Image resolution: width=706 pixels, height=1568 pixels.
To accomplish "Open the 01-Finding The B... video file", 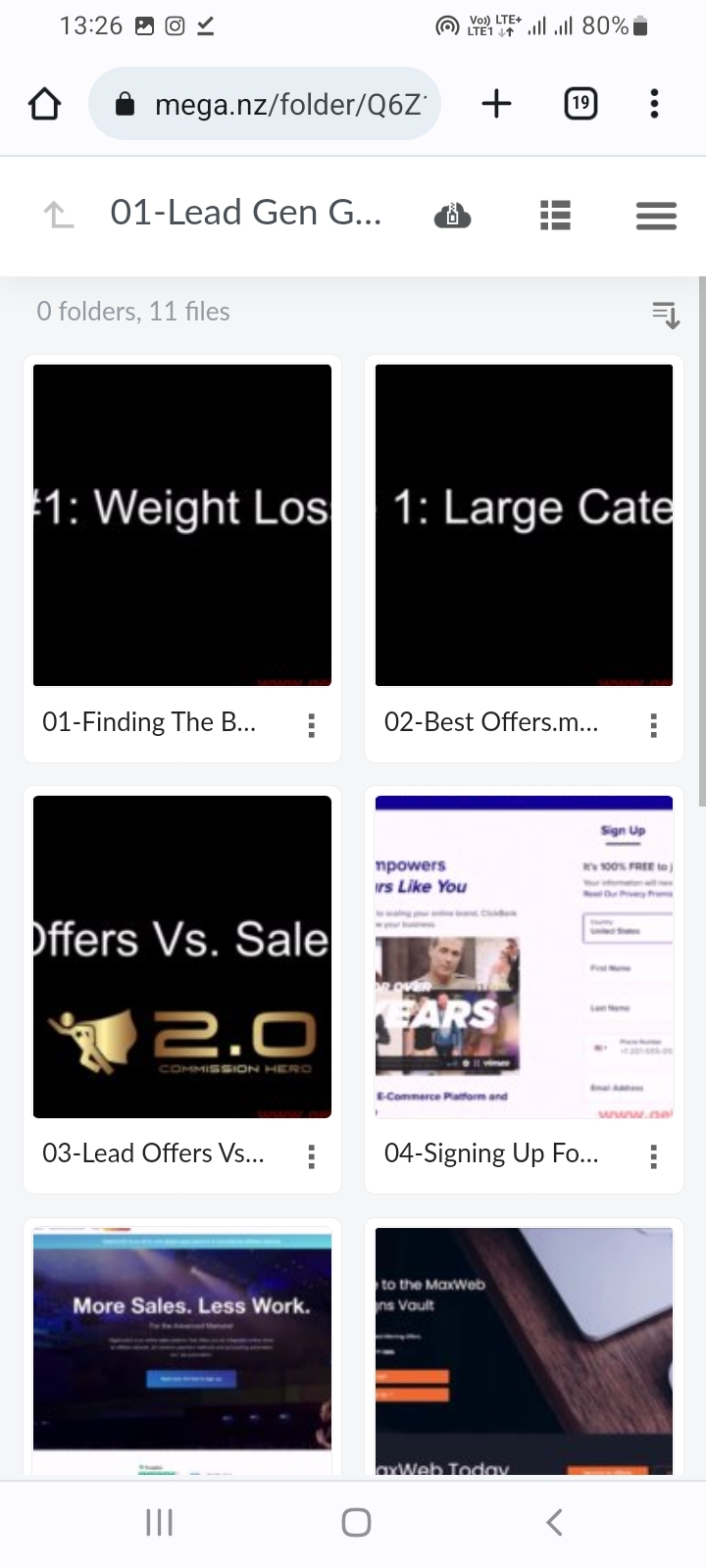I will pos(182,525).
